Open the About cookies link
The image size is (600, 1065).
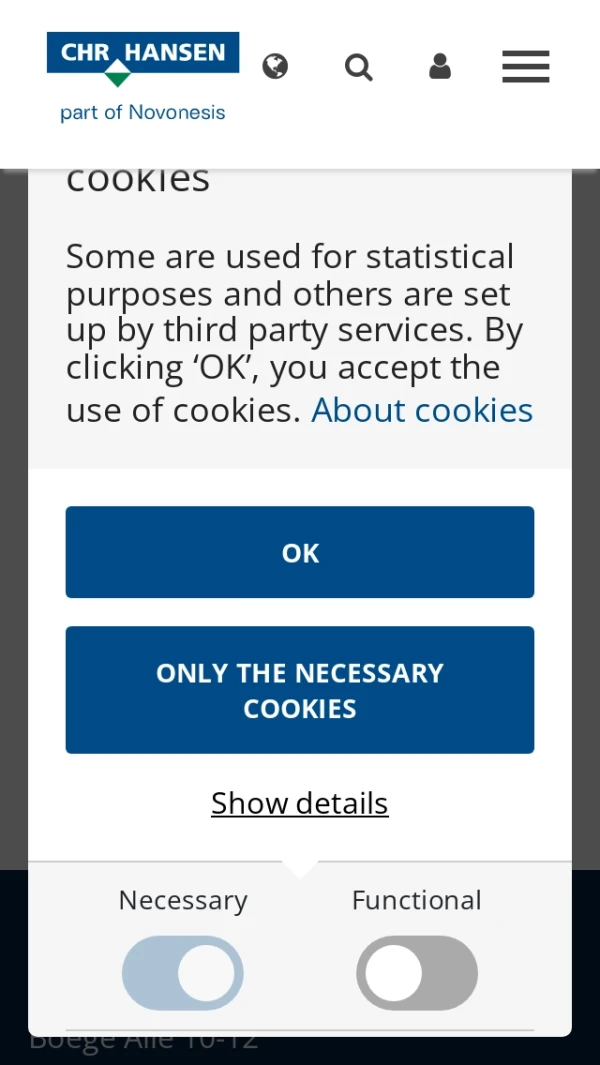tap(422, 410)
